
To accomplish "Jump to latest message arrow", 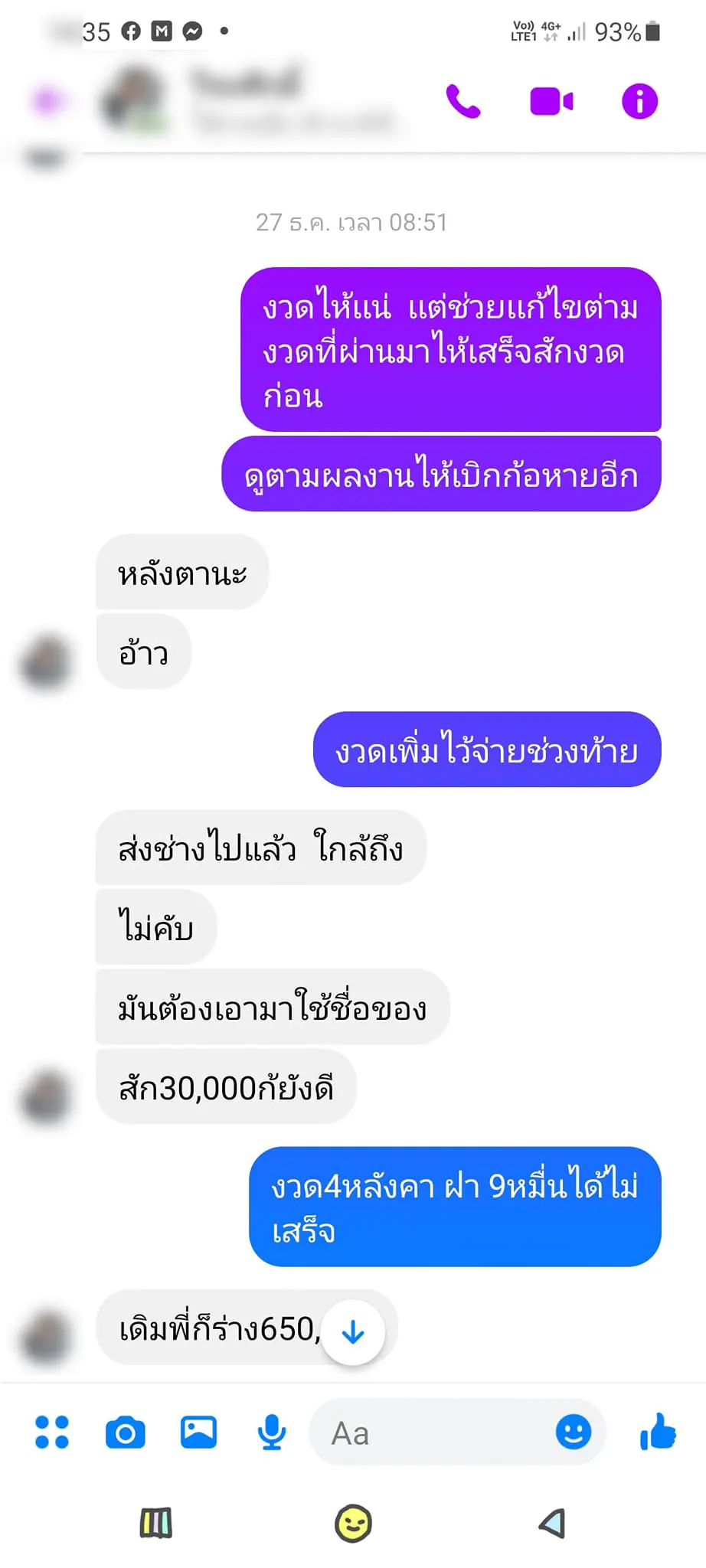I will [353, 1333].
